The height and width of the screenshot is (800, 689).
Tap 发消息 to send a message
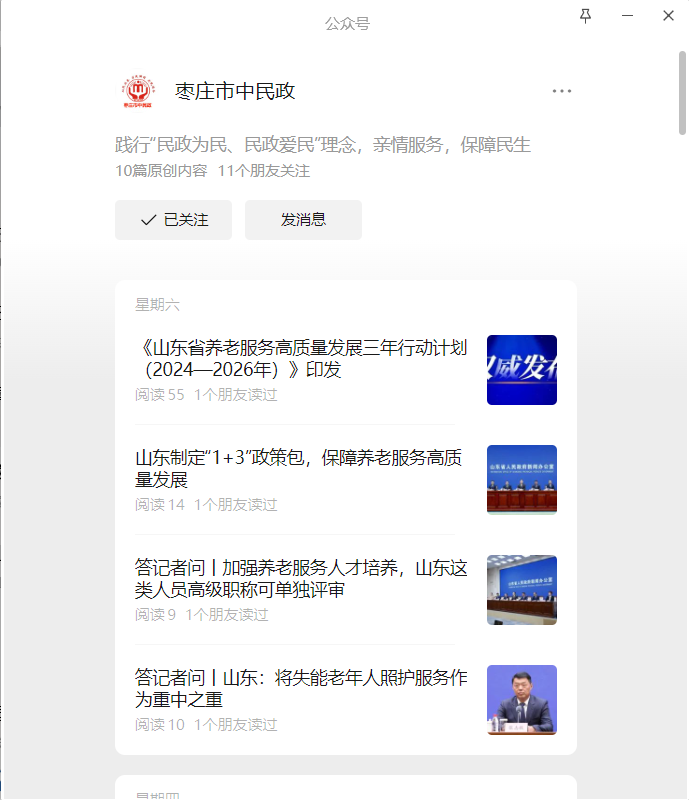point(303,220)
